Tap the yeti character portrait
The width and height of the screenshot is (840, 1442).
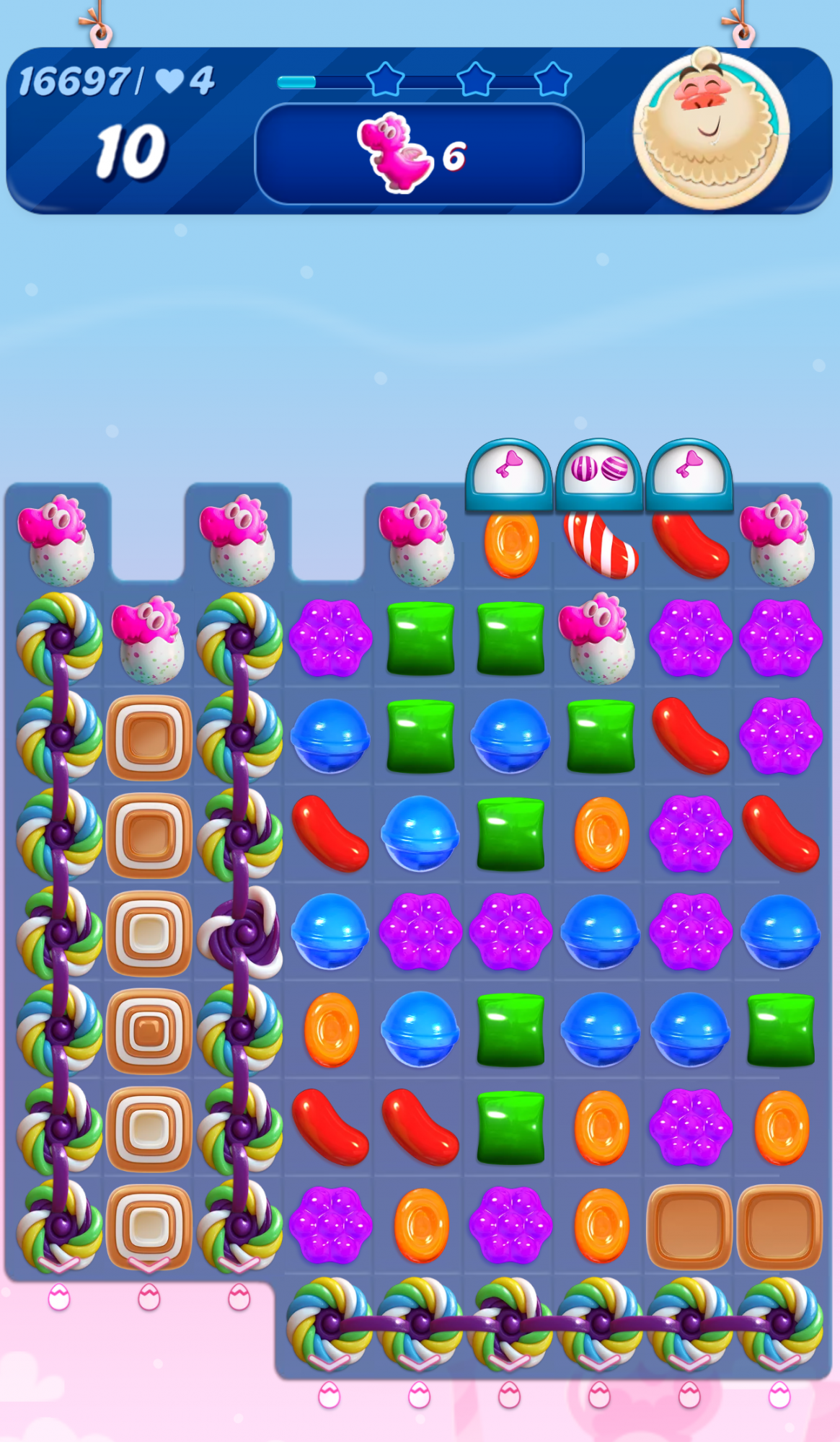tap(710, 130)
